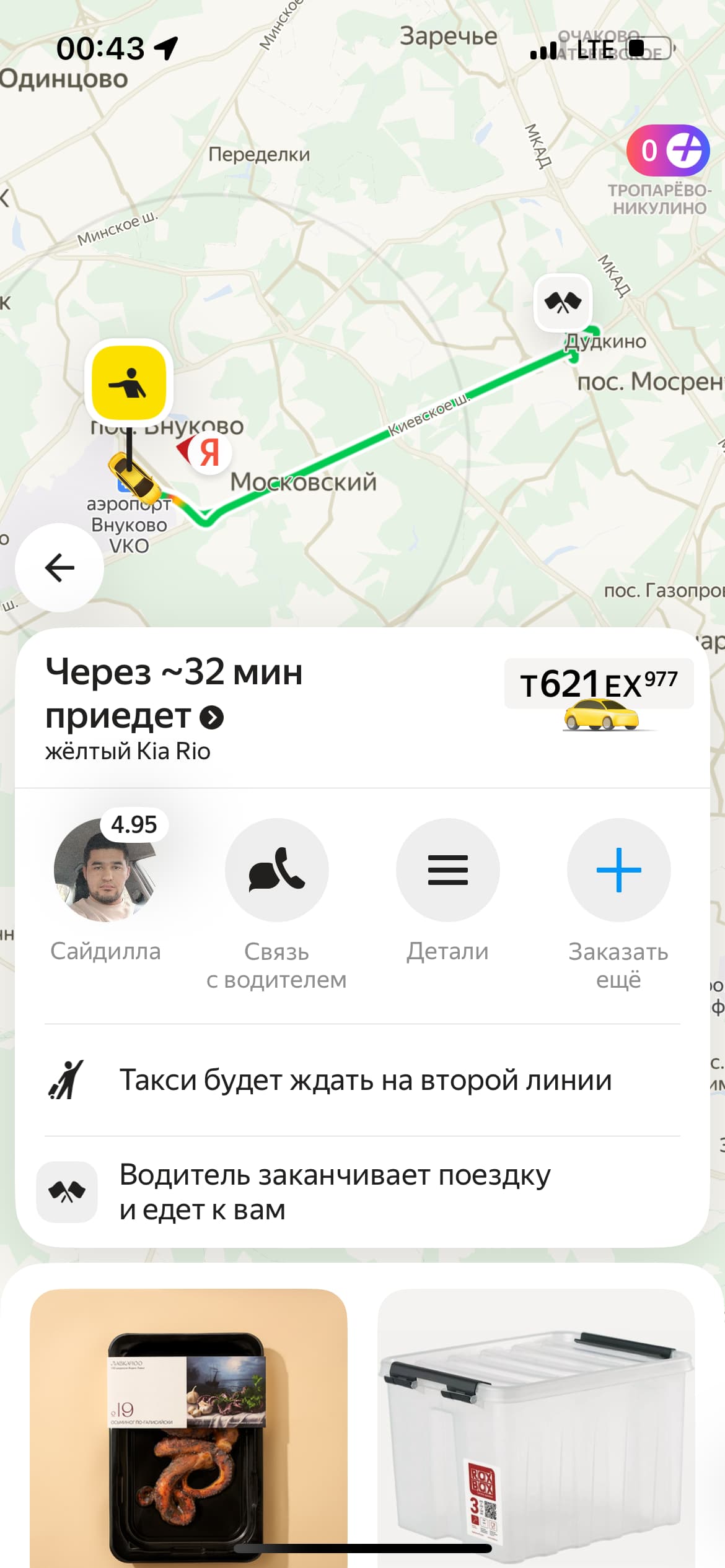Go back using the arrow button

click(x=59, y=567)
